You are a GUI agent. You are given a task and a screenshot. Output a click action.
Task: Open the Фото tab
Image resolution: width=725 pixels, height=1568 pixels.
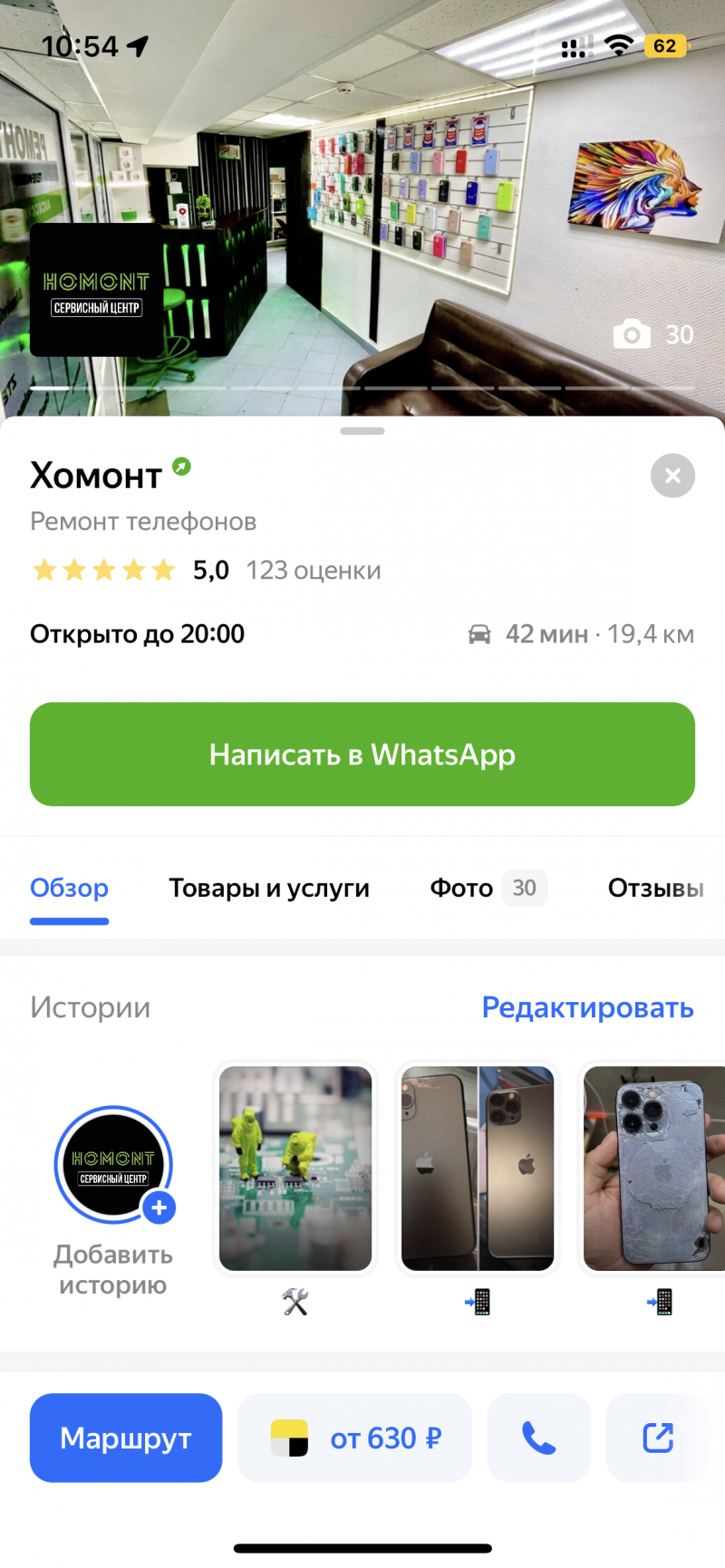coord(488,889)
